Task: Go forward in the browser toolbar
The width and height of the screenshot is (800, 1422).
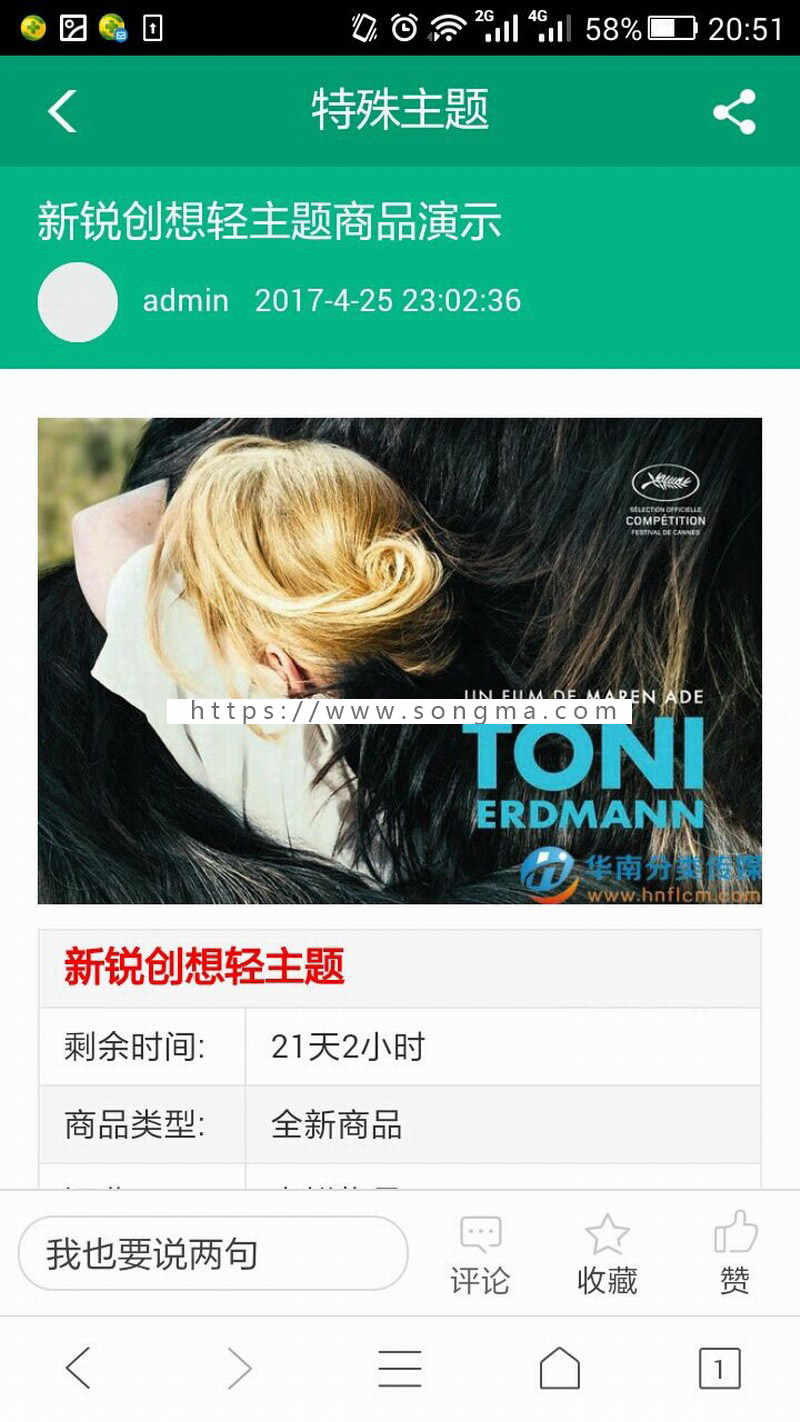Action: [x=239, y=1368]
